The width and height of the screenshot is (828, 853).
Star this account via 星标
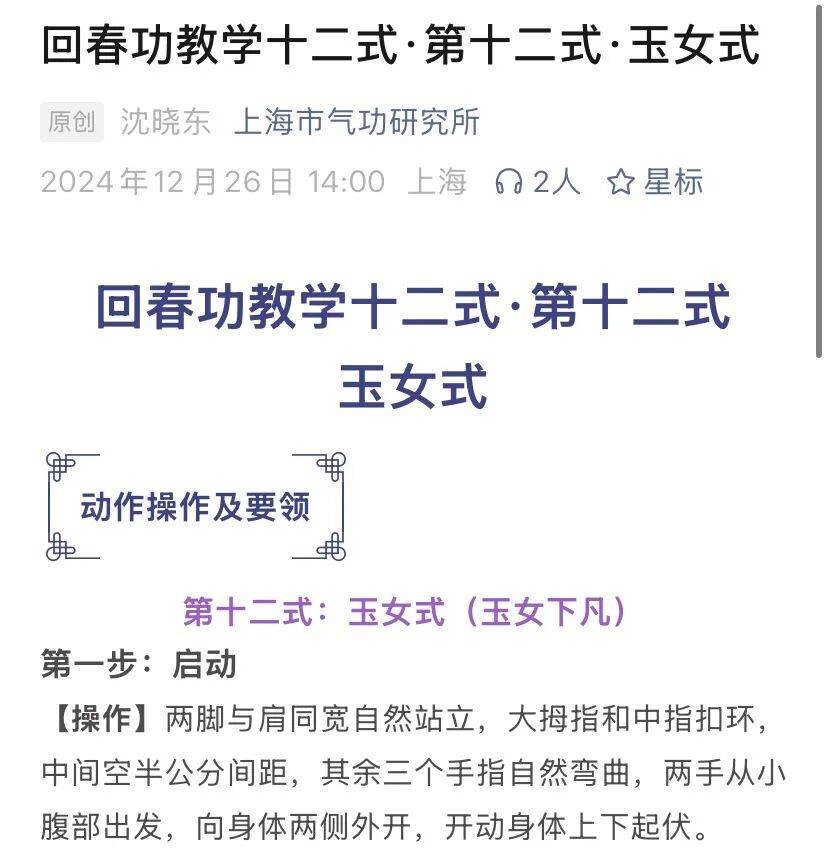(655, 182)
